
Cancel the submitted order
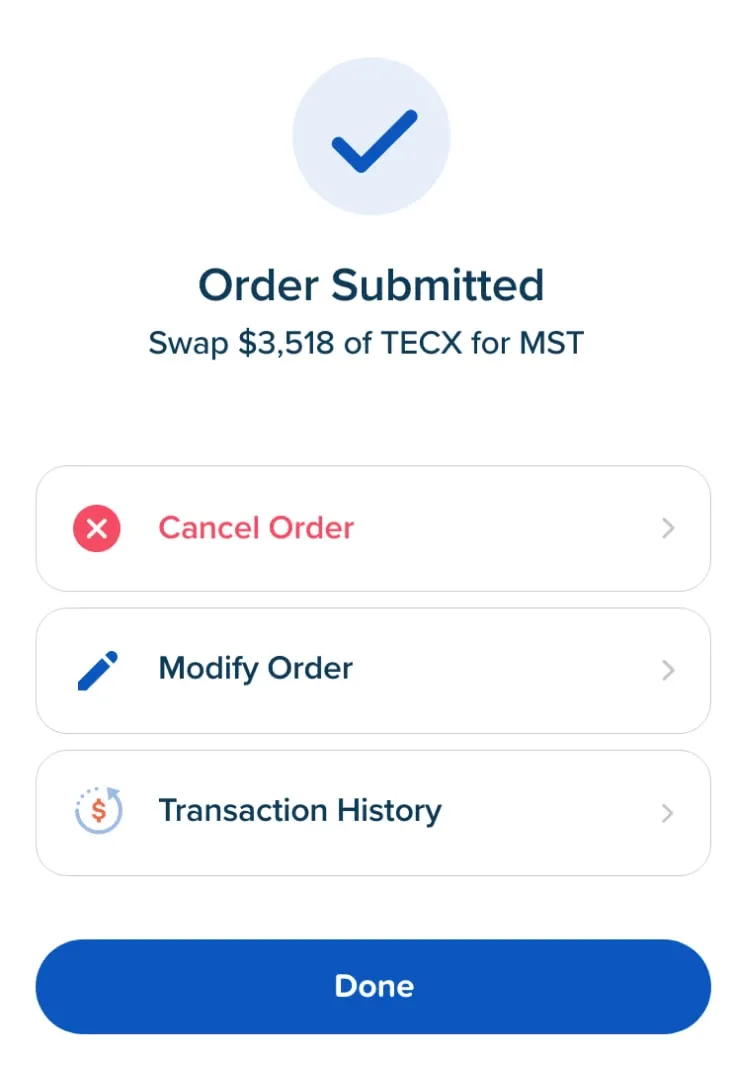click(372, 528)
